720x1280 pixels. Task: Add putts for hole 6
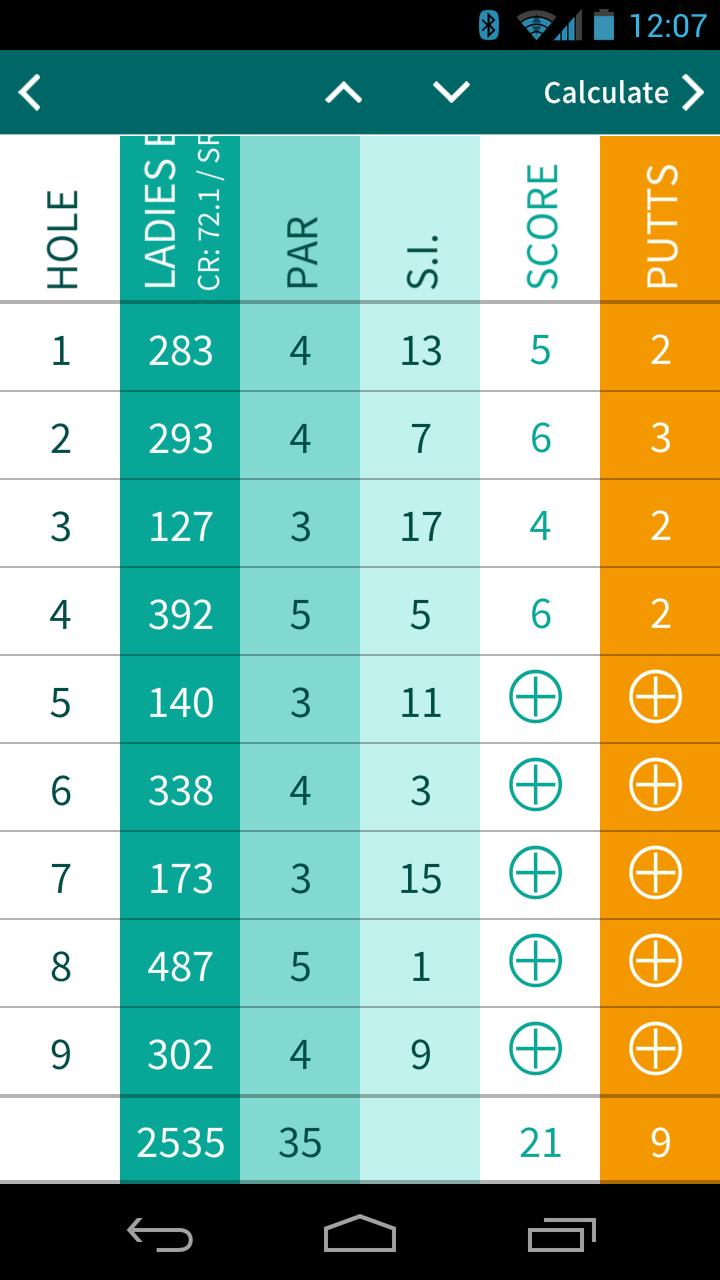(656, 786)
